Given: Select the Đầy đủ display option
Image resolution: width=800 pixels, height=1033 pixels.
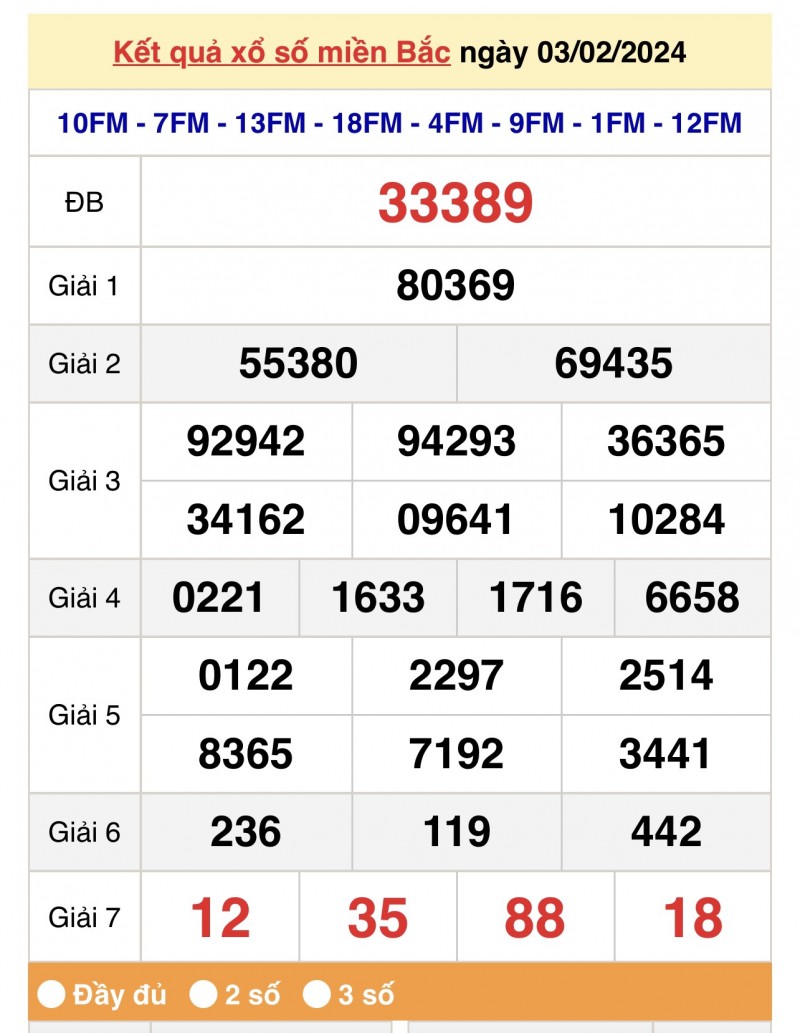Looking at the screenshot, I should coord(51,994).
